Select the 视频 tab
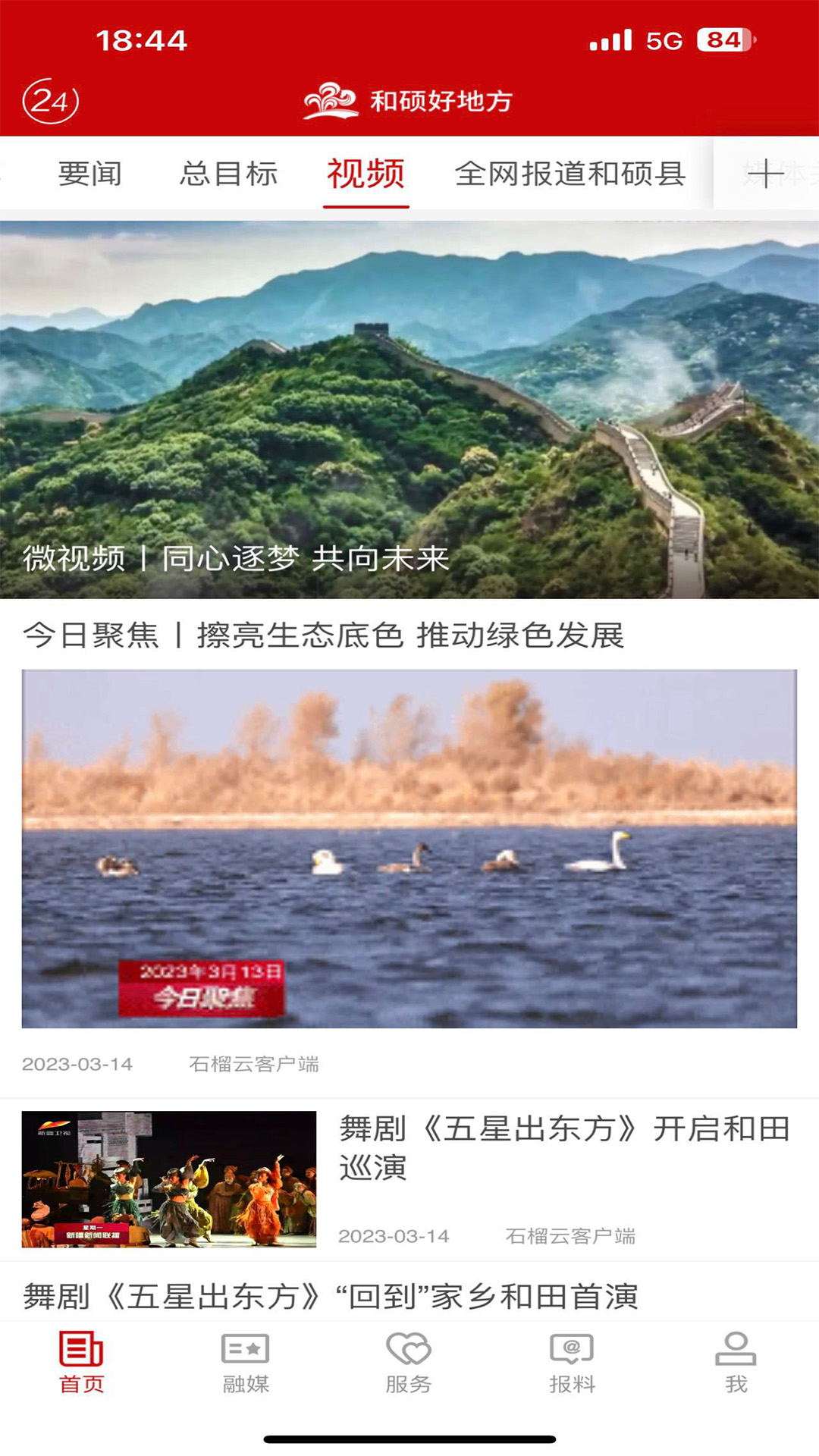 point(366,174)
